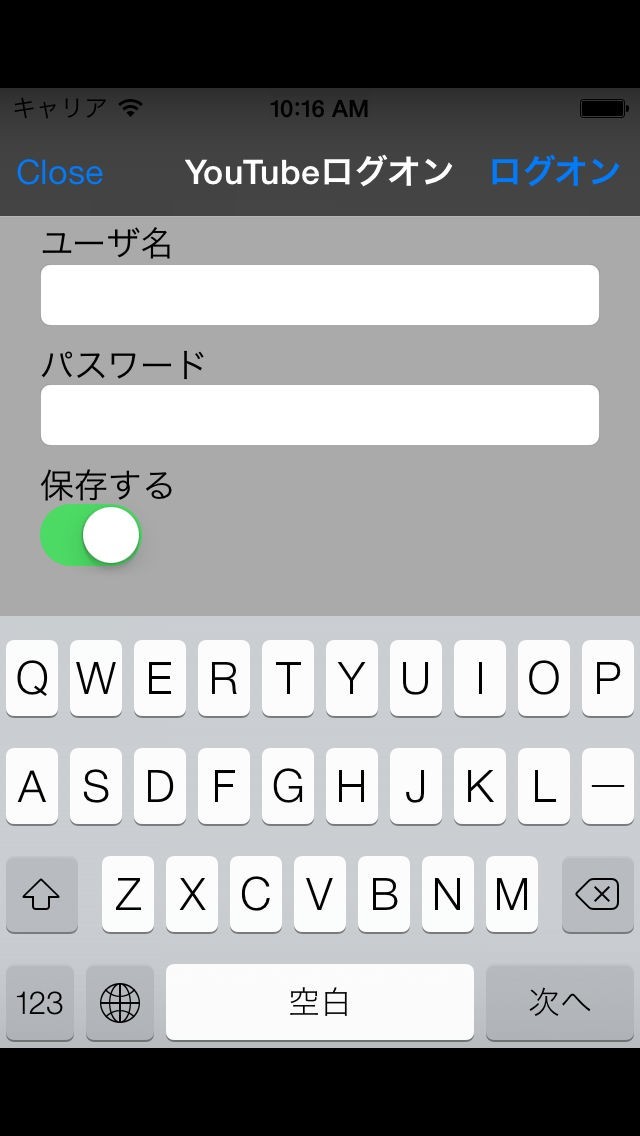Close the YouTube logon screen

[60, 173]
